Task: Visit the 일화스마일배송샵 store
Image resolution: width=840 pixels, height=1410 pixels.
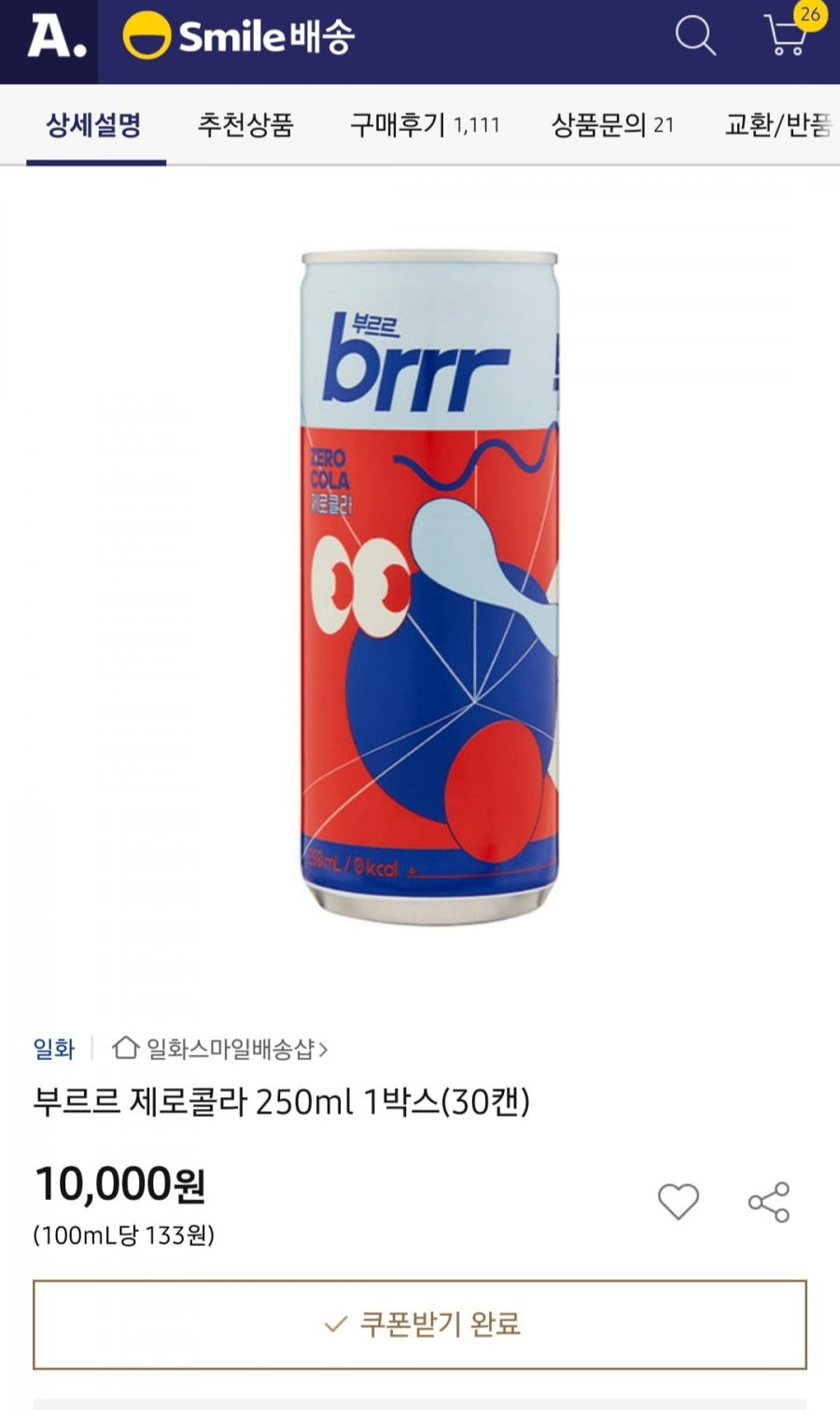Action: (220, 1049)
